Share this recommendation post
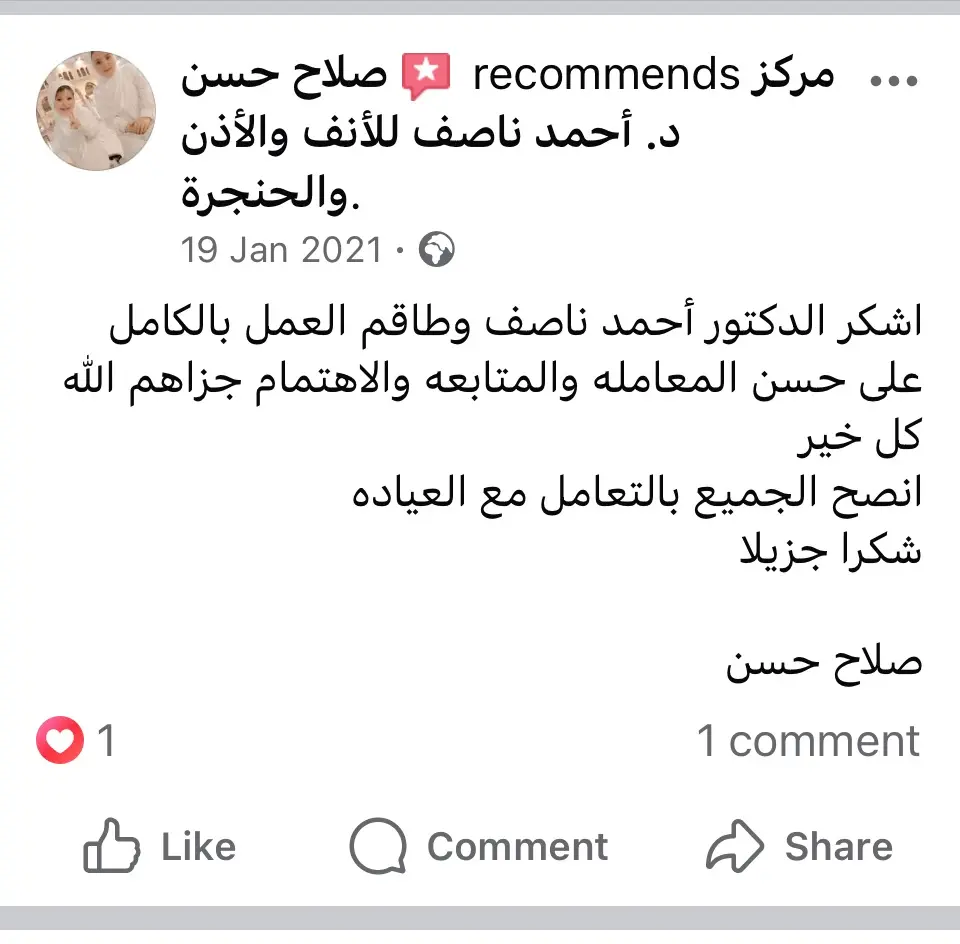 click(x=799, y=847)
